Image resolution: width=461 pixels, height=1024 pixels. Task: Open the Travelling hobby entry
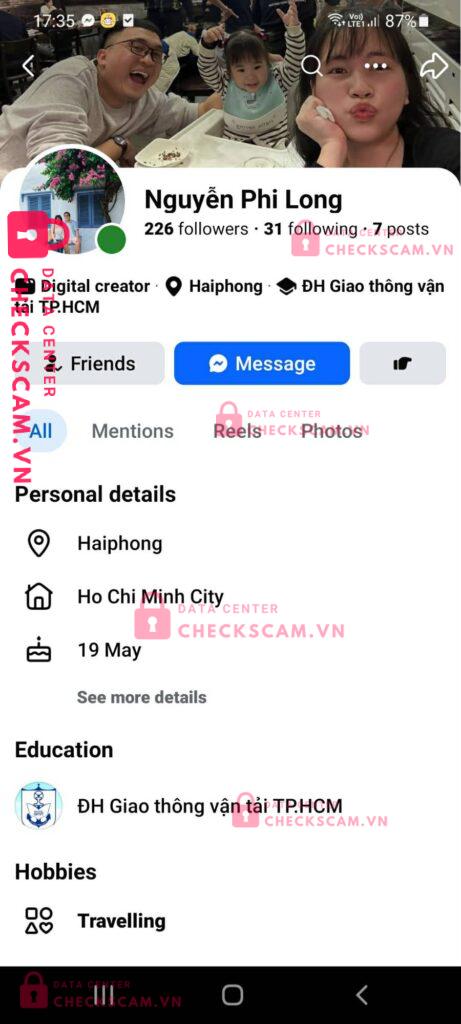pos(230,921)
